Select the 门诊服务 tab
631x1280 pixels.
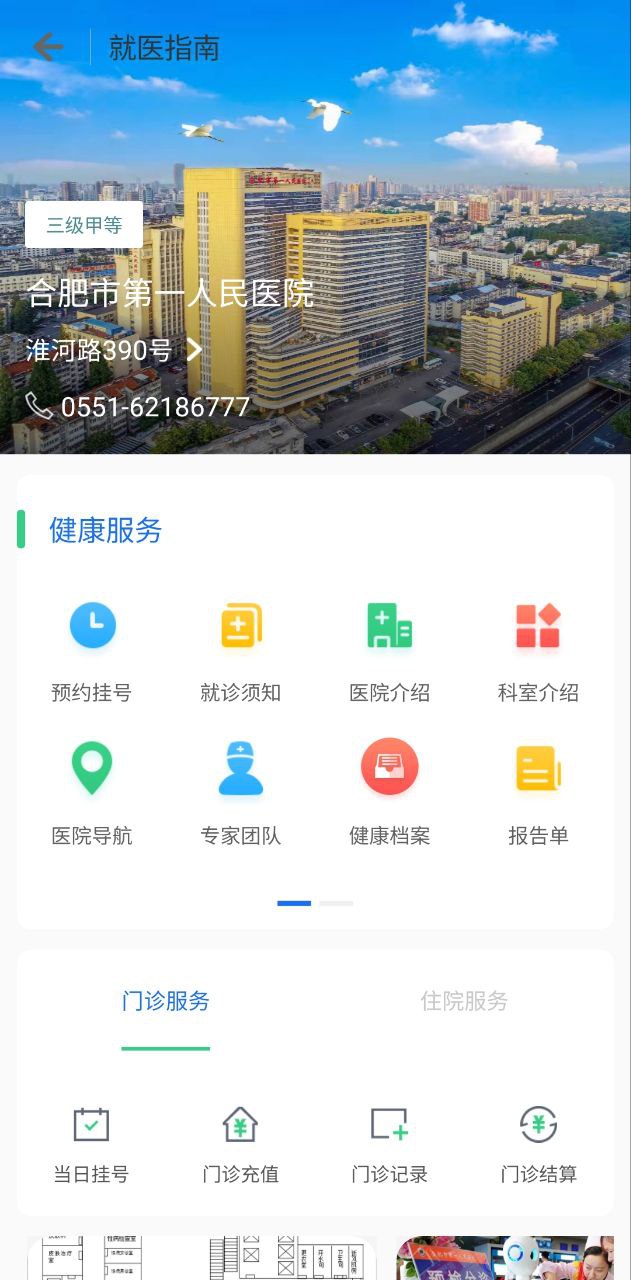[x=166, y=1001]
